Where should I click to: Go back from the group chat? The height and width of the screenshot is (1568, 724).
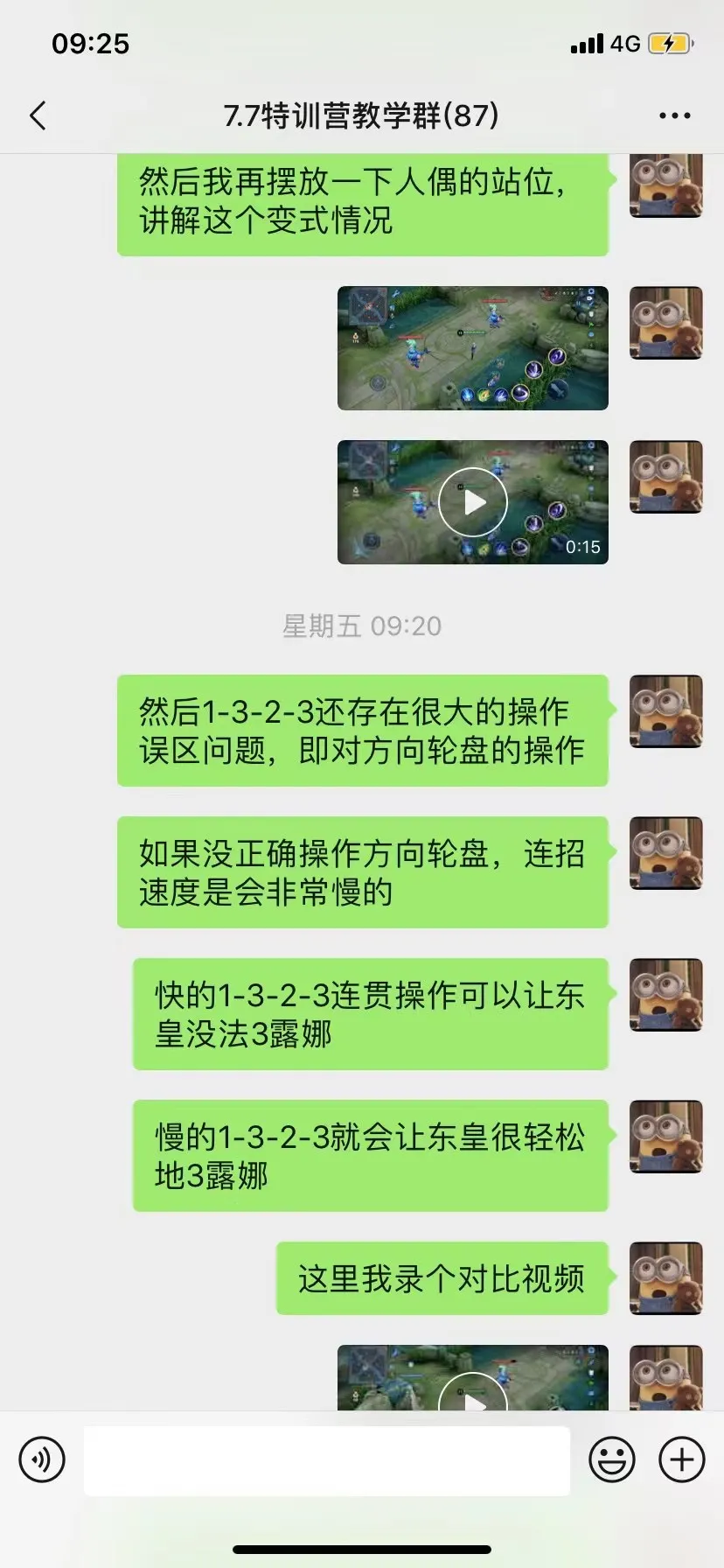click(38, 115)
